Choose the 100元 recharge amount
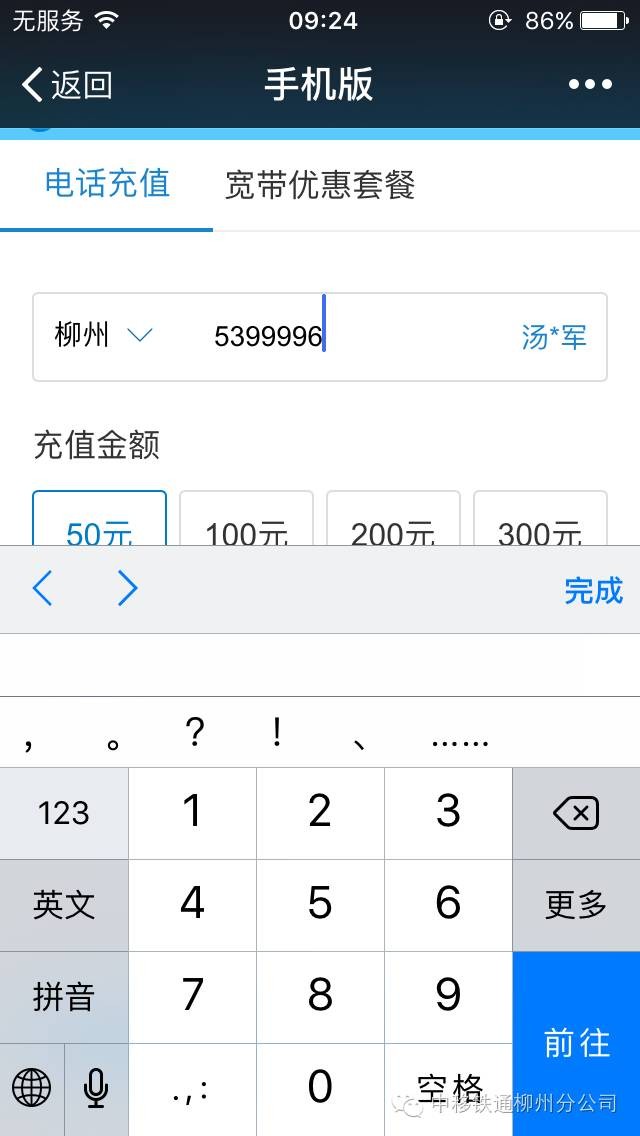The image size is (640, 1136). point(246,520)
